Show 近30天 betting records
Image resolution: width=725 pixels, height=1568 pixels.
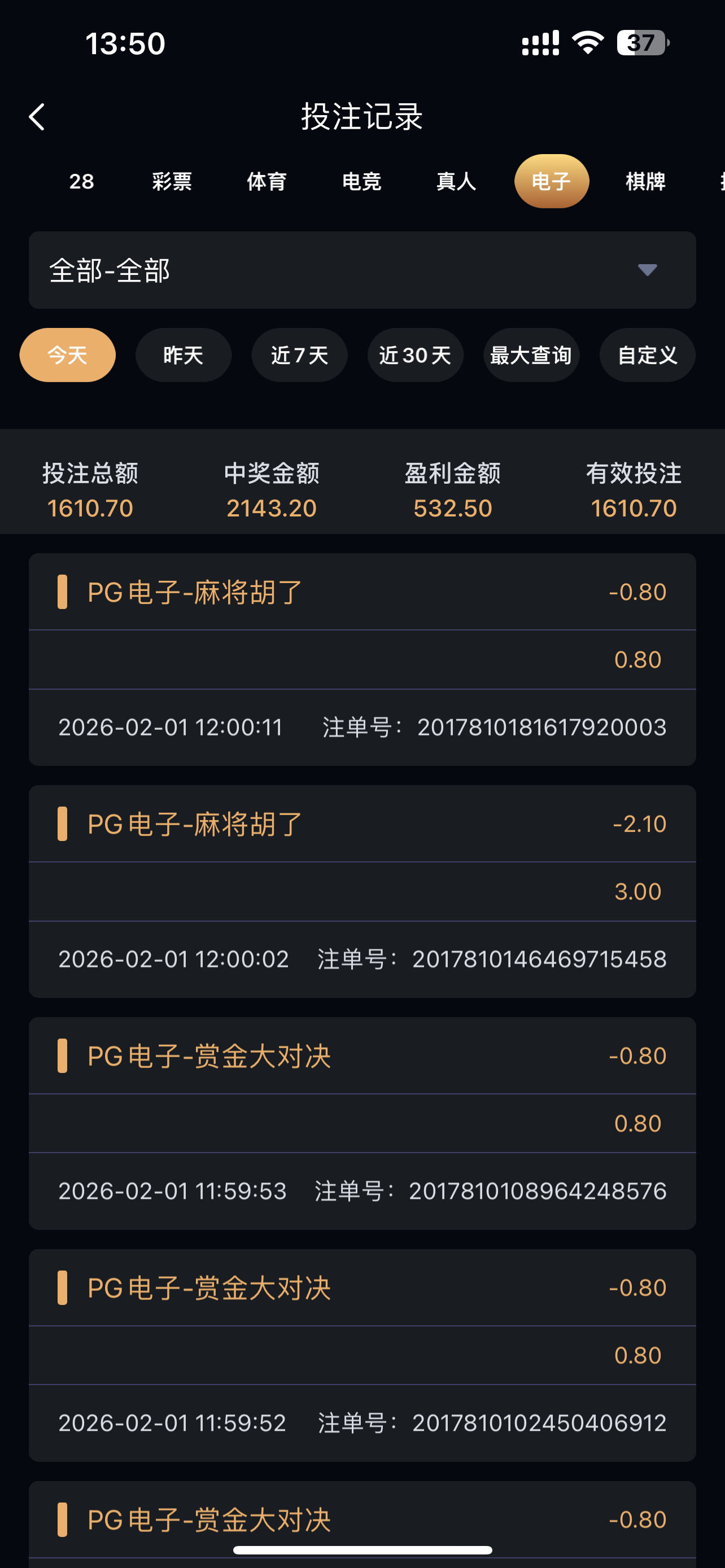[415, 355]
